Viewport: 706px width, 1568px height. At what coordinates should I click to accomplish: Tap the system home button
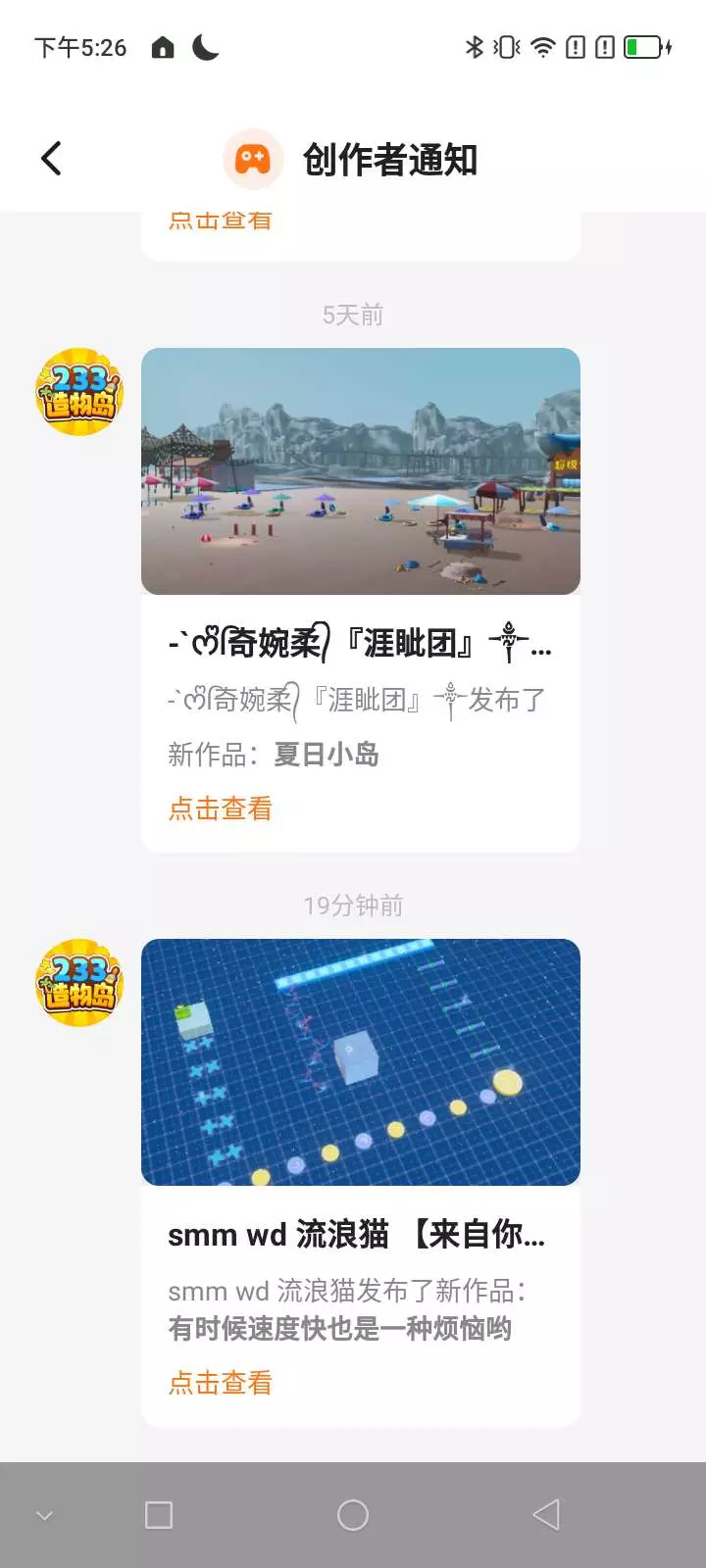[x=353, y=1515]
